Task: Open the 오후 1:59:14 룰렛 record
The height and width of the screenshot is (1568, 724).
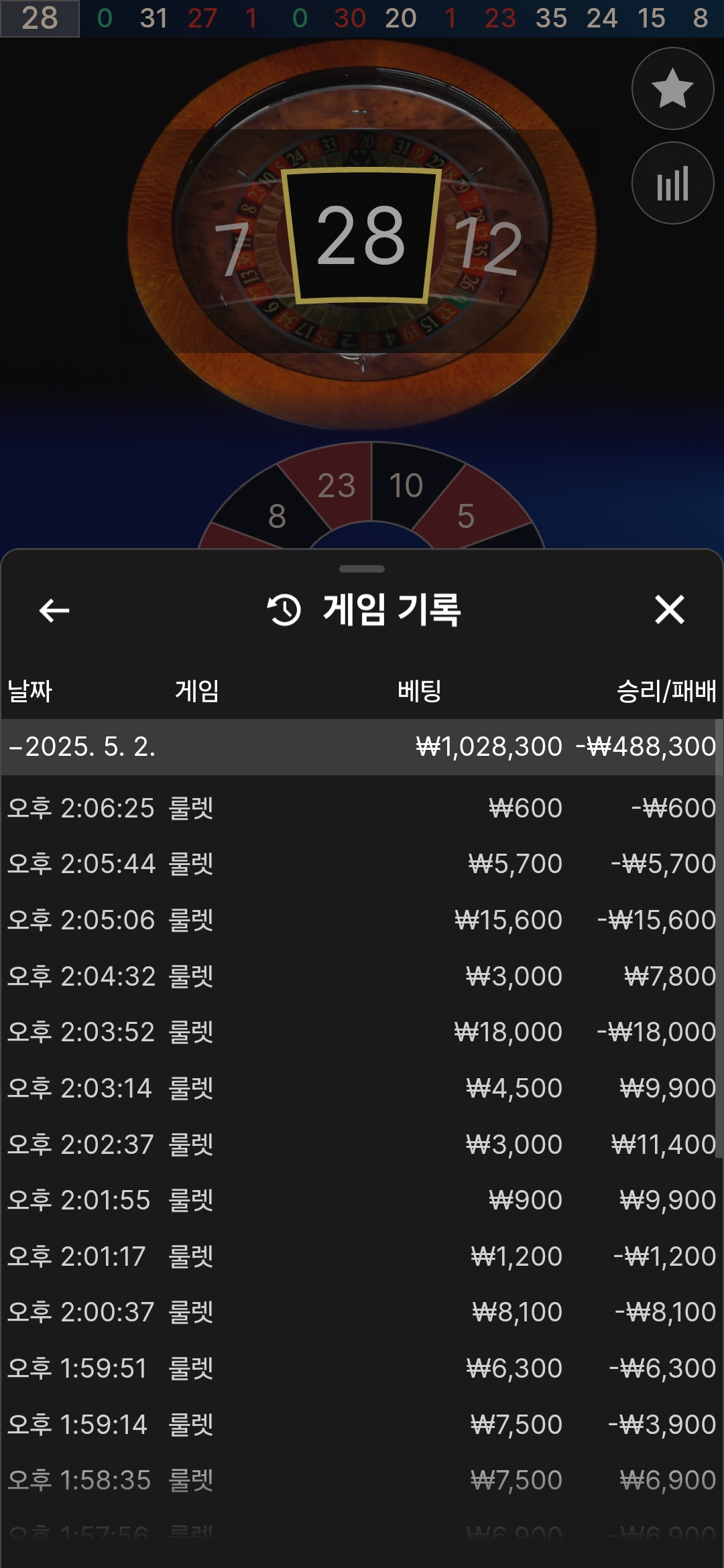Action: pyautogui.click(x=362, y=1425)
